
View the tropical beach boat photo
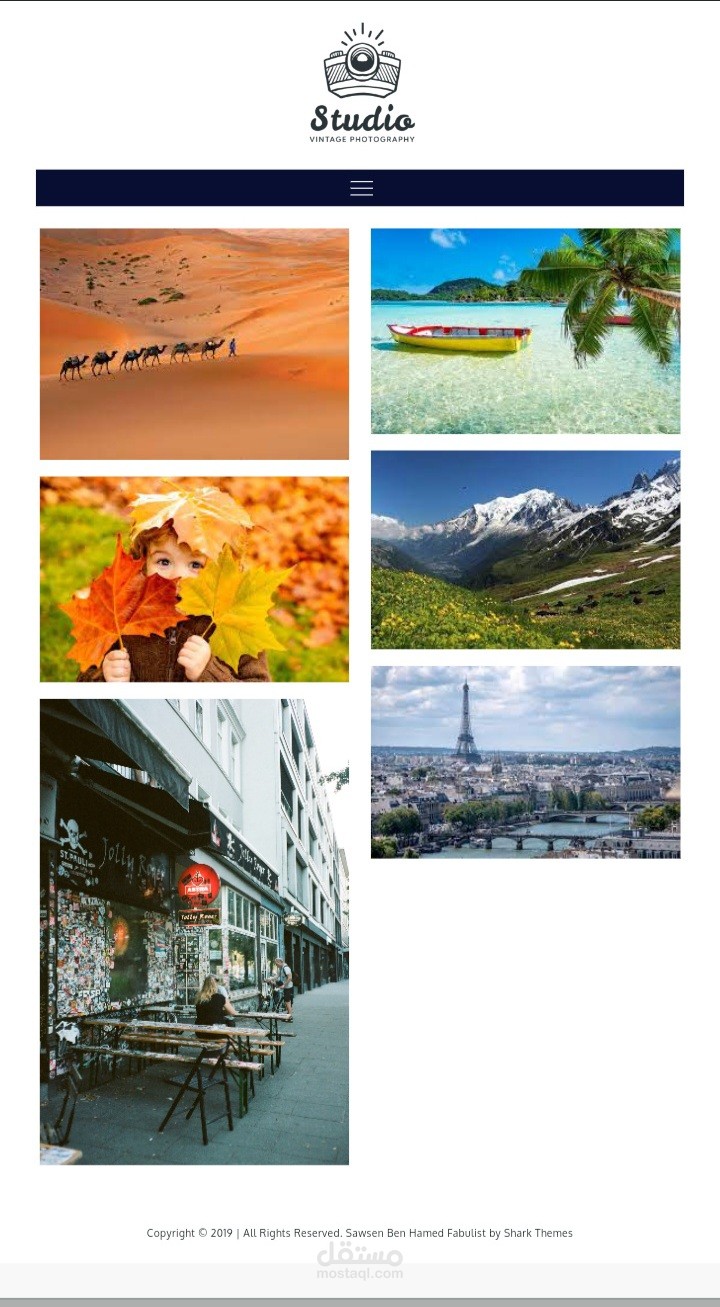[525, 331]
